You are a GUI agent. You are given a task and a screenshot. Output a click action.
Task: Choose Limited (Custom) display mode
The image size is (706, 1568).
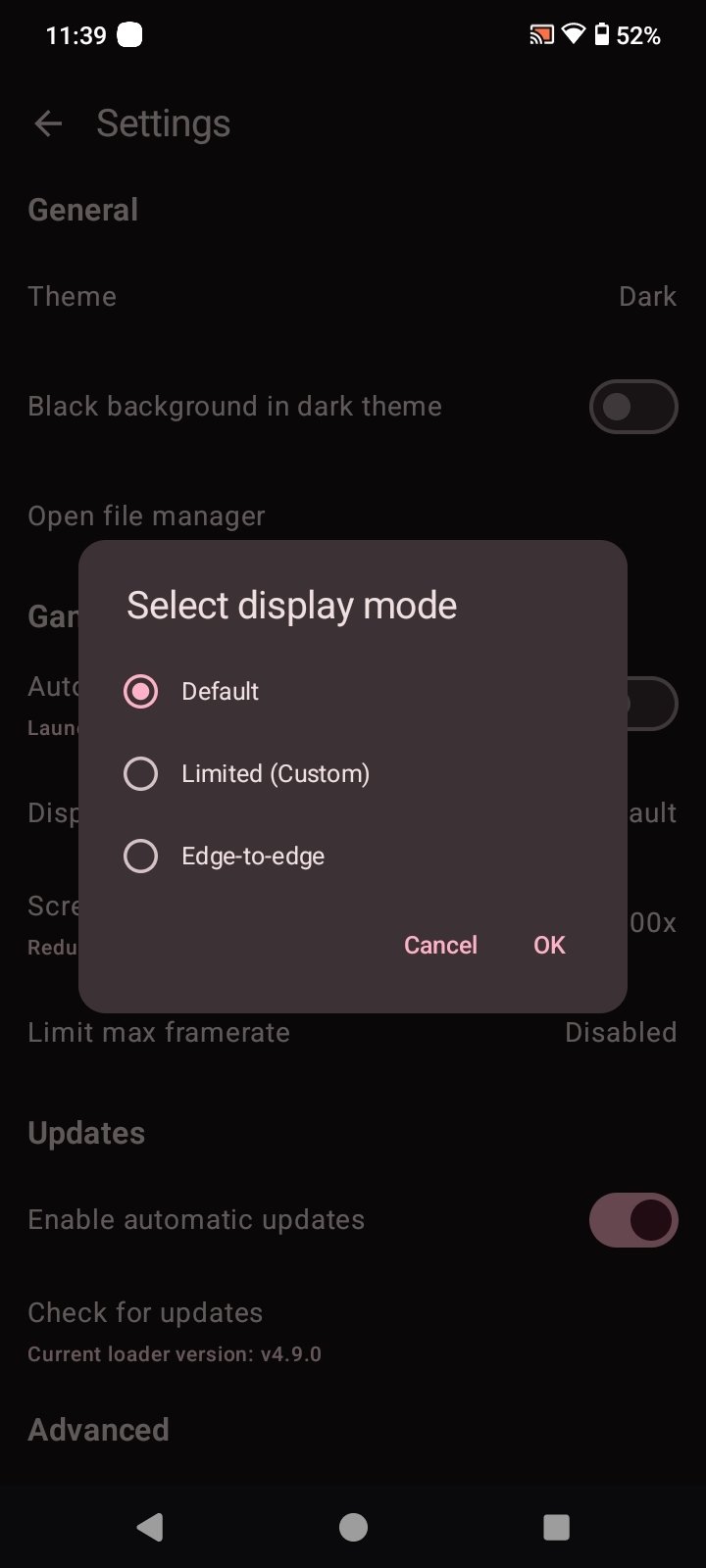pos(141,773)
